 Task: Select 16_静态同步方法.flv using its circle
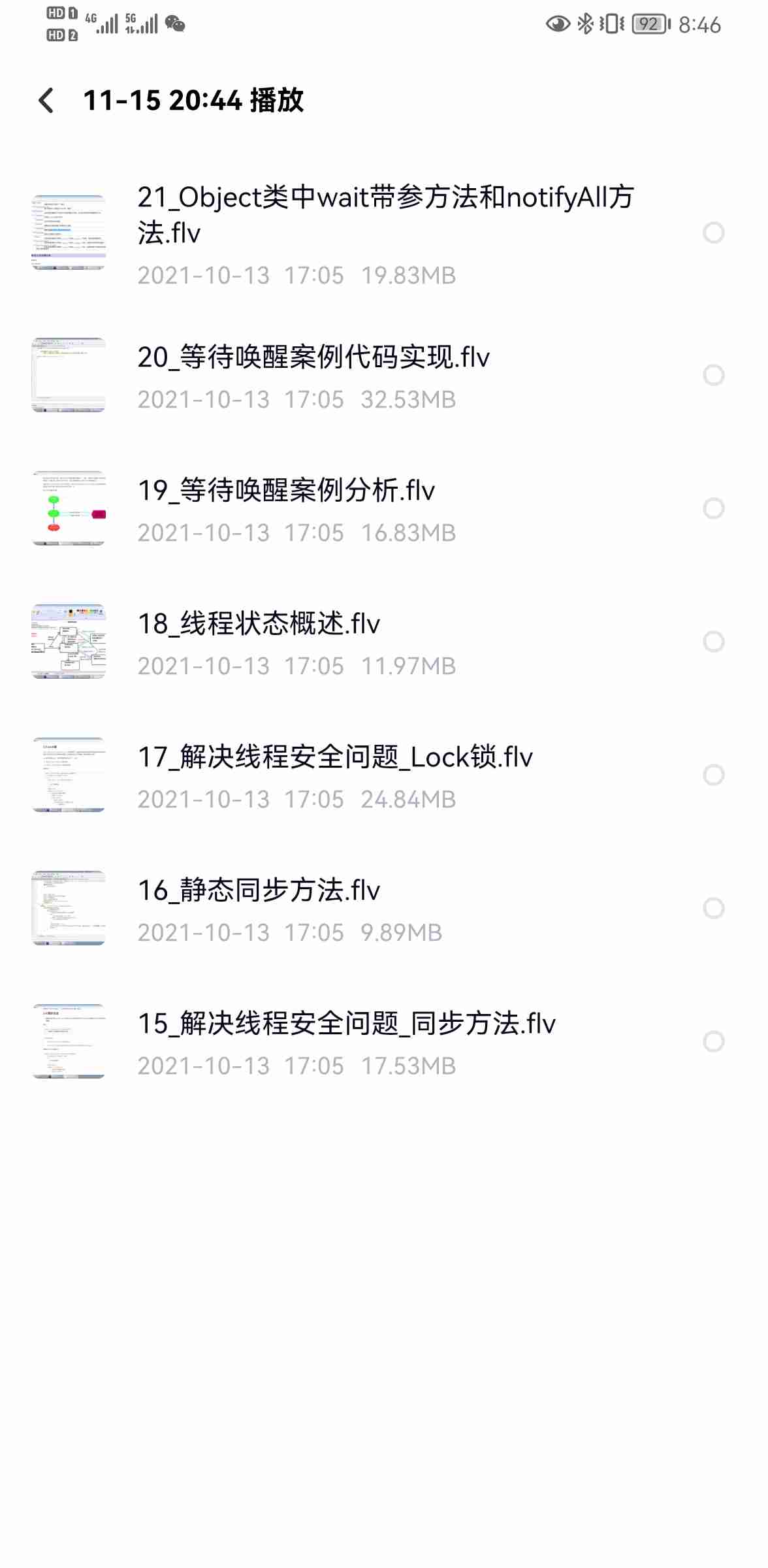tap(713, 908)
